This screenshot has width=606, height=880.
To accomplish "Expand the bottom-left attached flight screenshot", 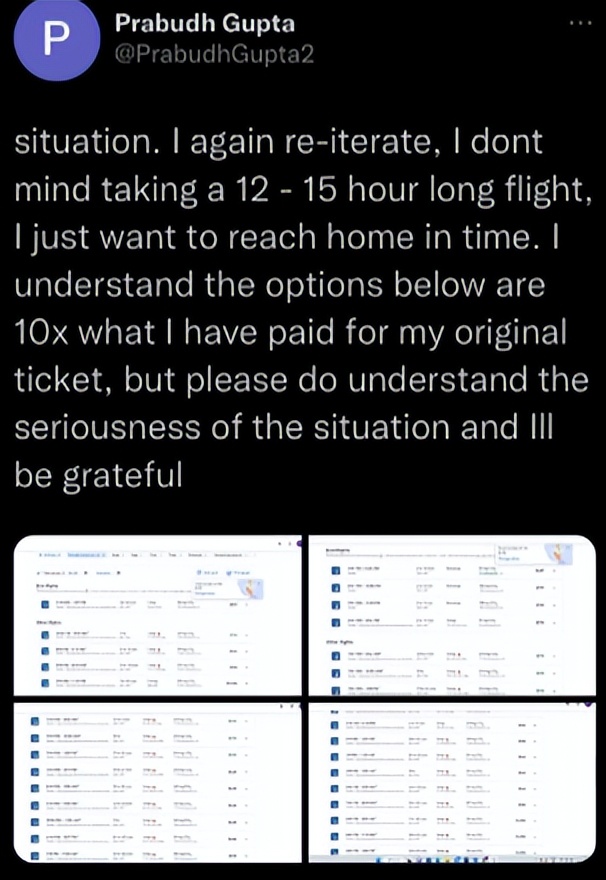I will pos(151,782).
